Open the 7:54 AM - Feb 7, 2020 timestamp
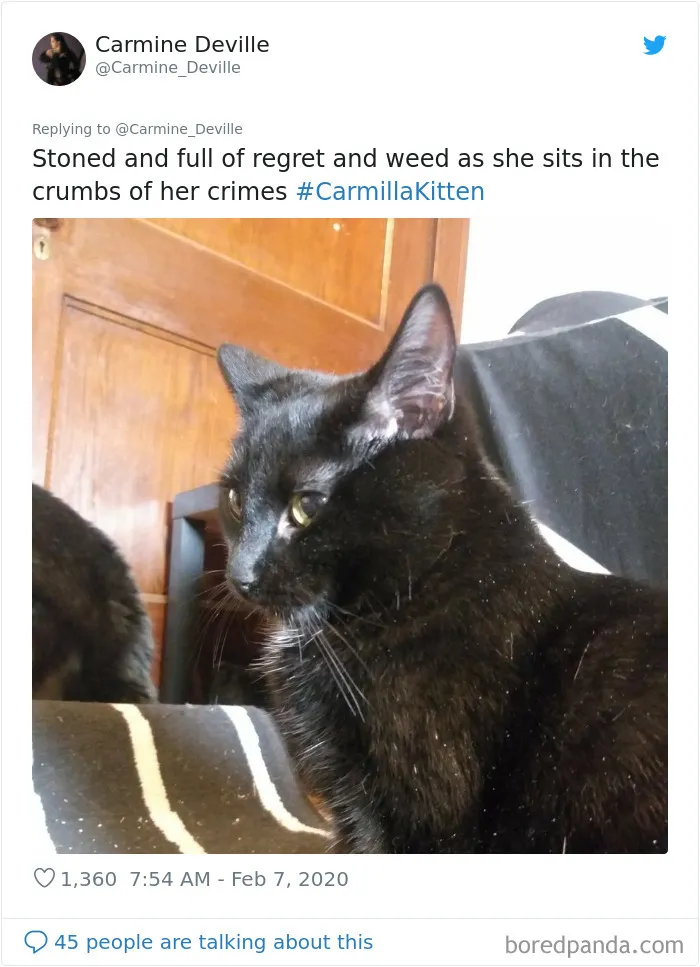The image size is (700, 967). 239,879
